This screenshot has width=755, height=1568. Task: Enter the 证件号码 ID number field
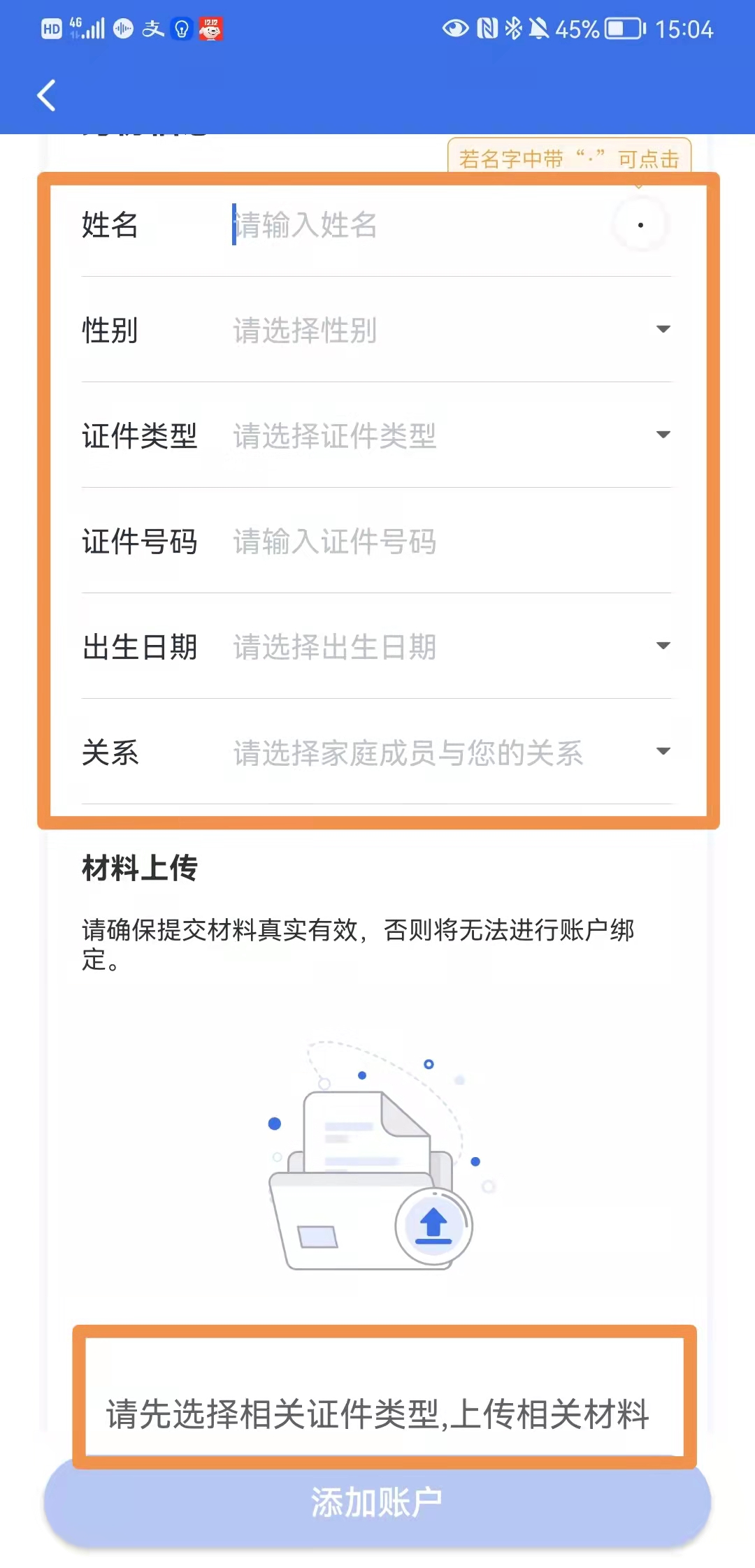(447, 542)
